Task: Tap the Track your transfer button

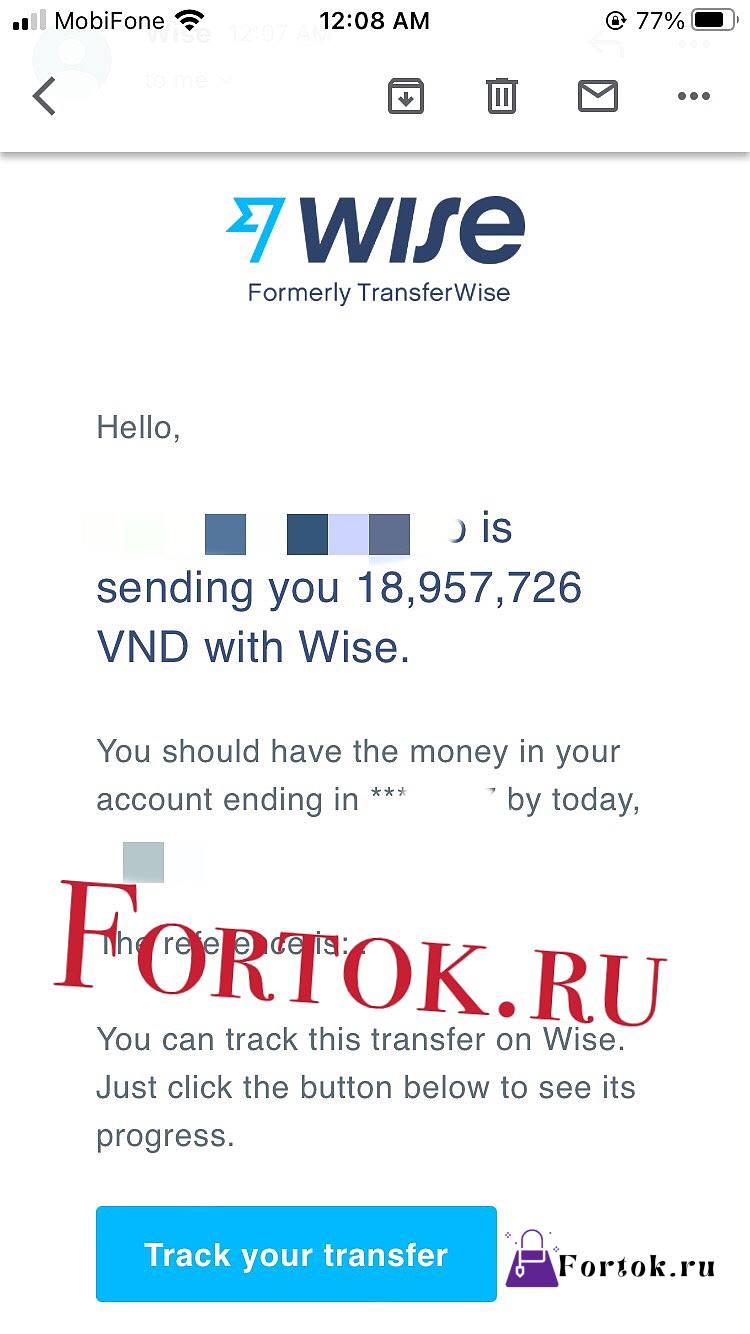Action: click(x=296, y=1254)
